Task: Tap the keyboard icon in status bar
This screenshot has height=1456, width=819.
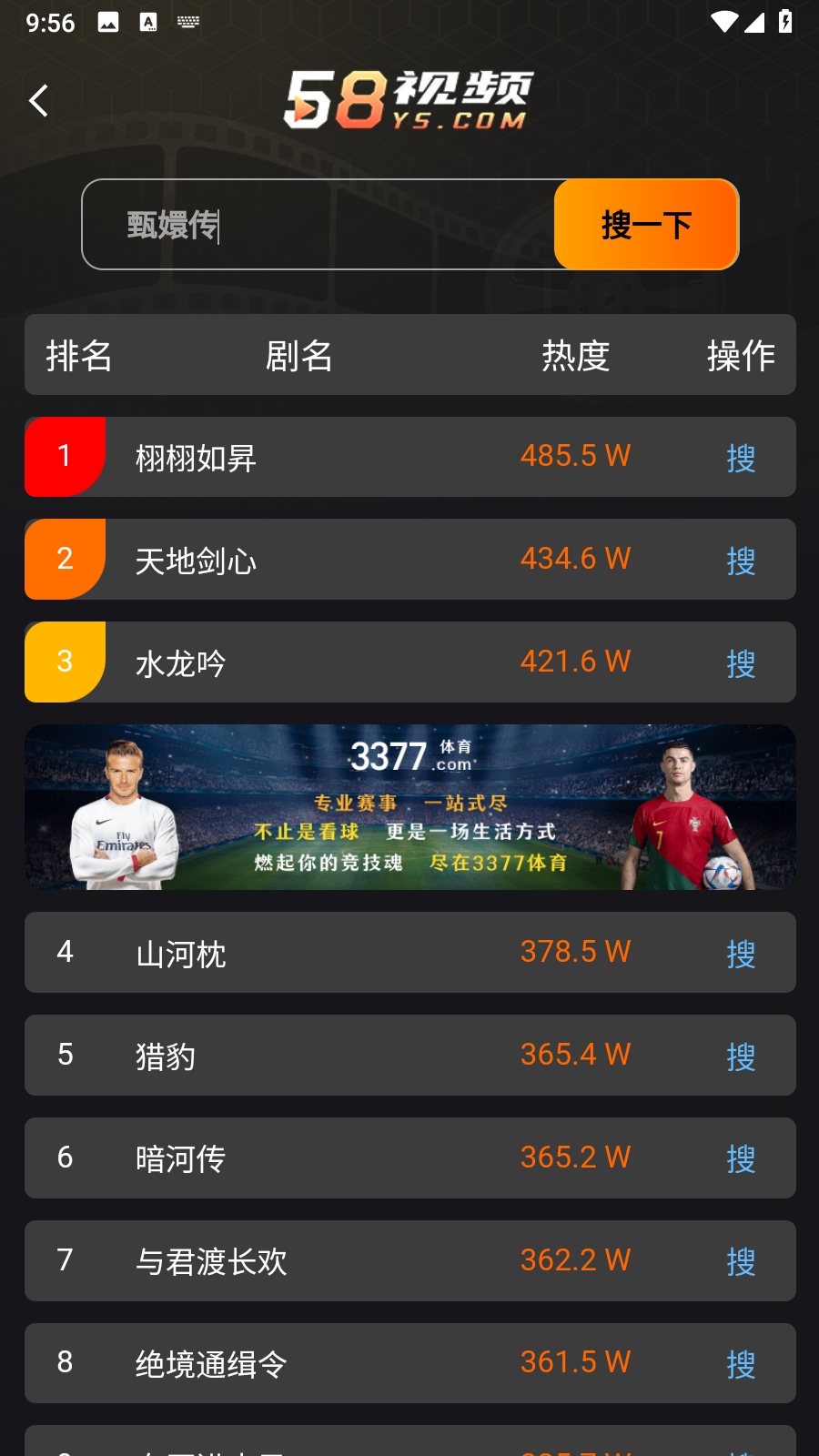Action: click(188, 22)
